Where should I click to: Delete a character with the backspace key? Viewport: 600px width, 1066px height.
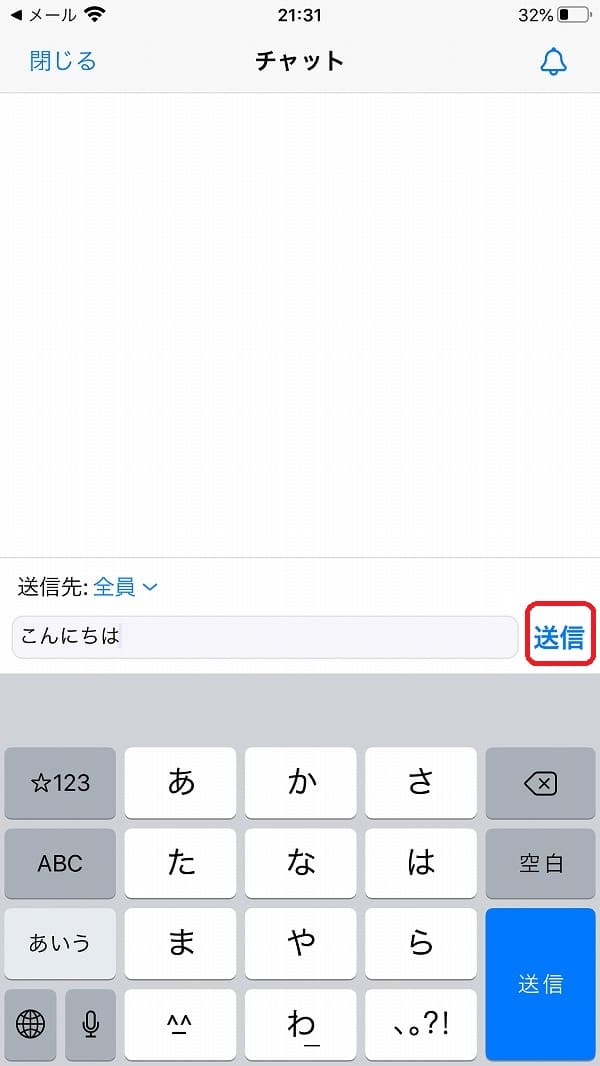540,783
